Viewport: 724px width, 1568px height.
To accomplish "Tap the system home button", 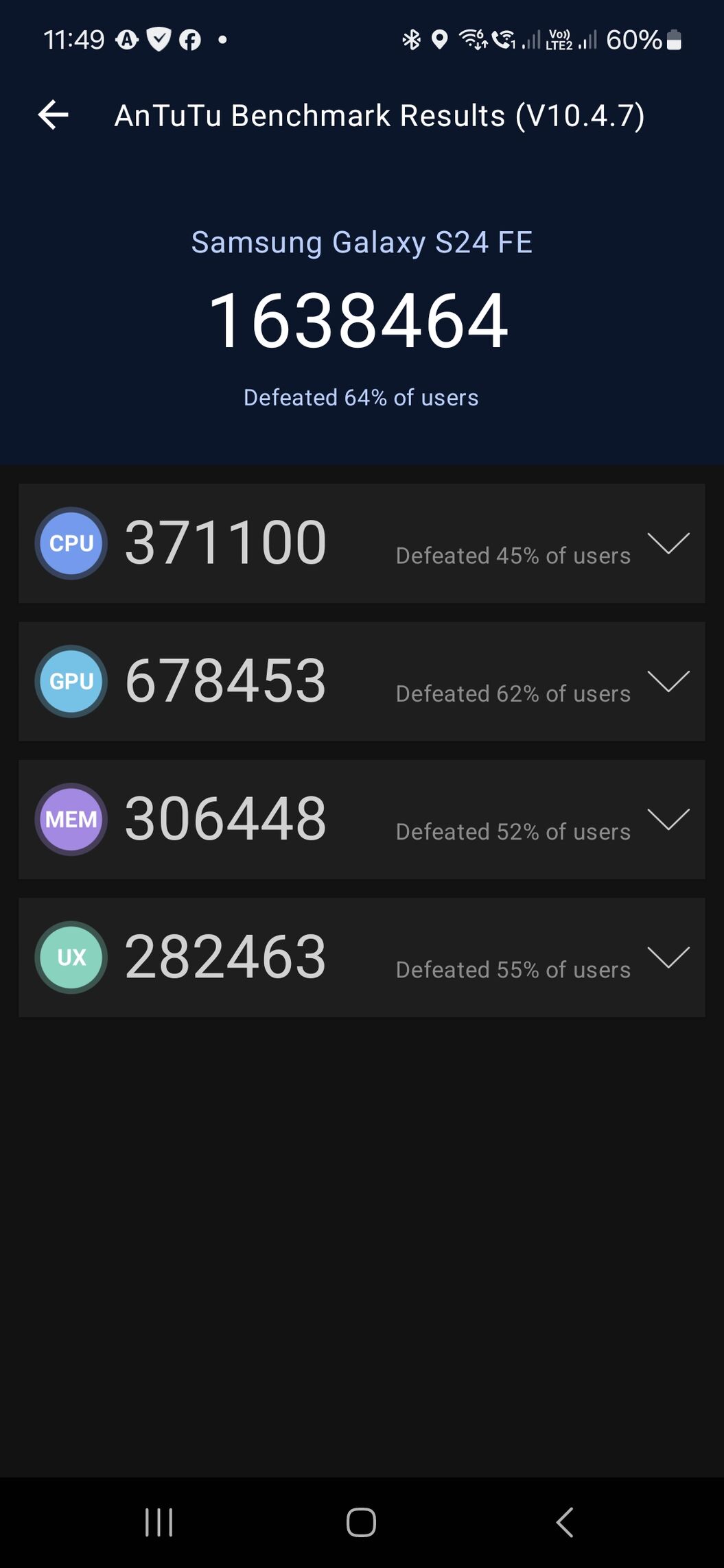I will (361, 1522).
